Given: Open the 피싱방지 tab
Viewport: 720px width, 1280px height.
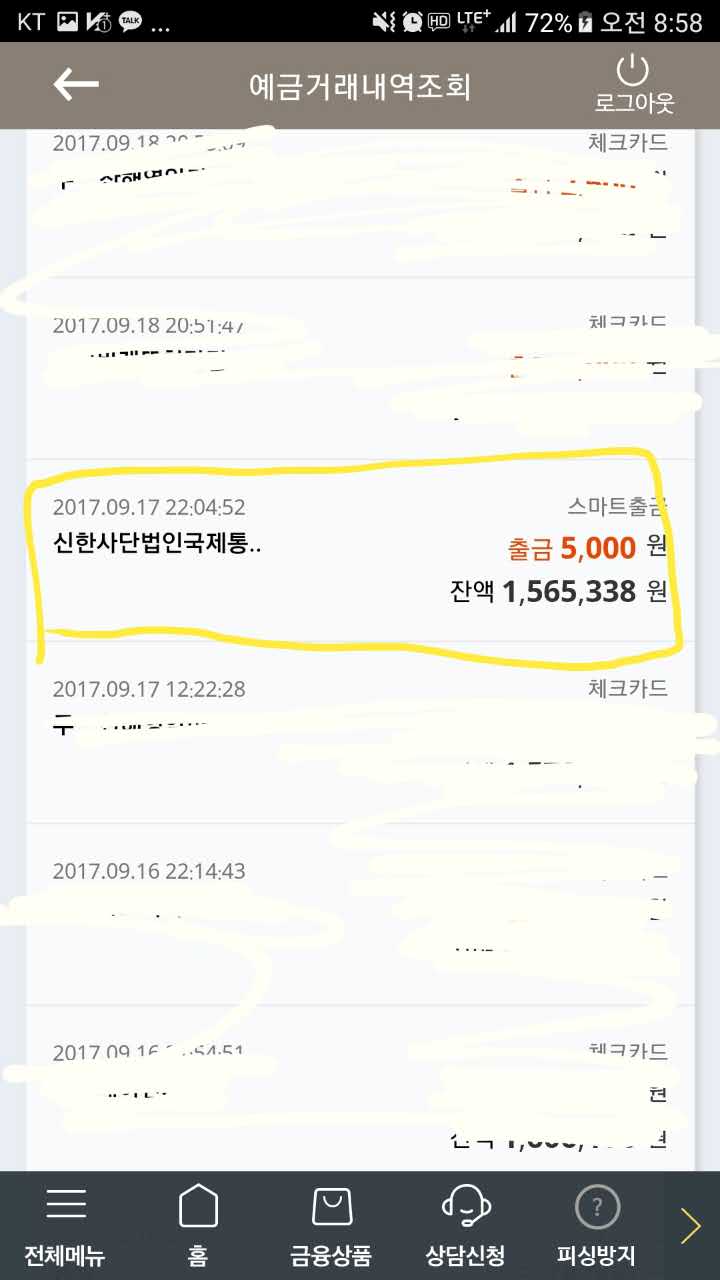Looking at the screenshot, I should [597, 1226].
